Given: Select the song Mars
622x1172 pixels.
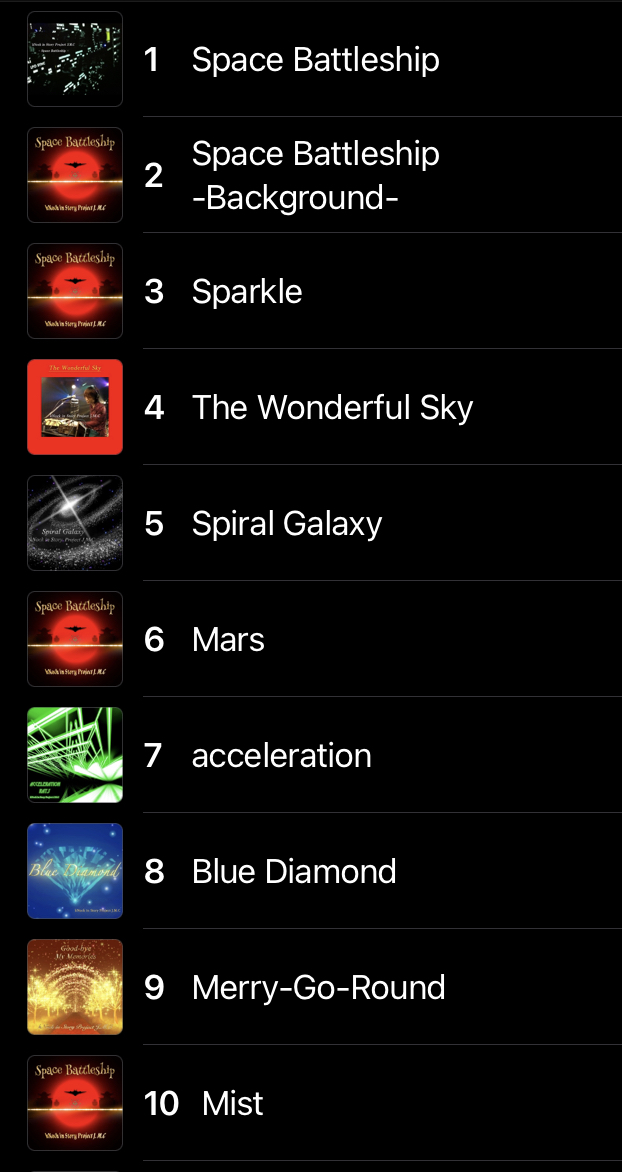Looking at the screenshot, I should pyautogui.click(x=228, y=640).
